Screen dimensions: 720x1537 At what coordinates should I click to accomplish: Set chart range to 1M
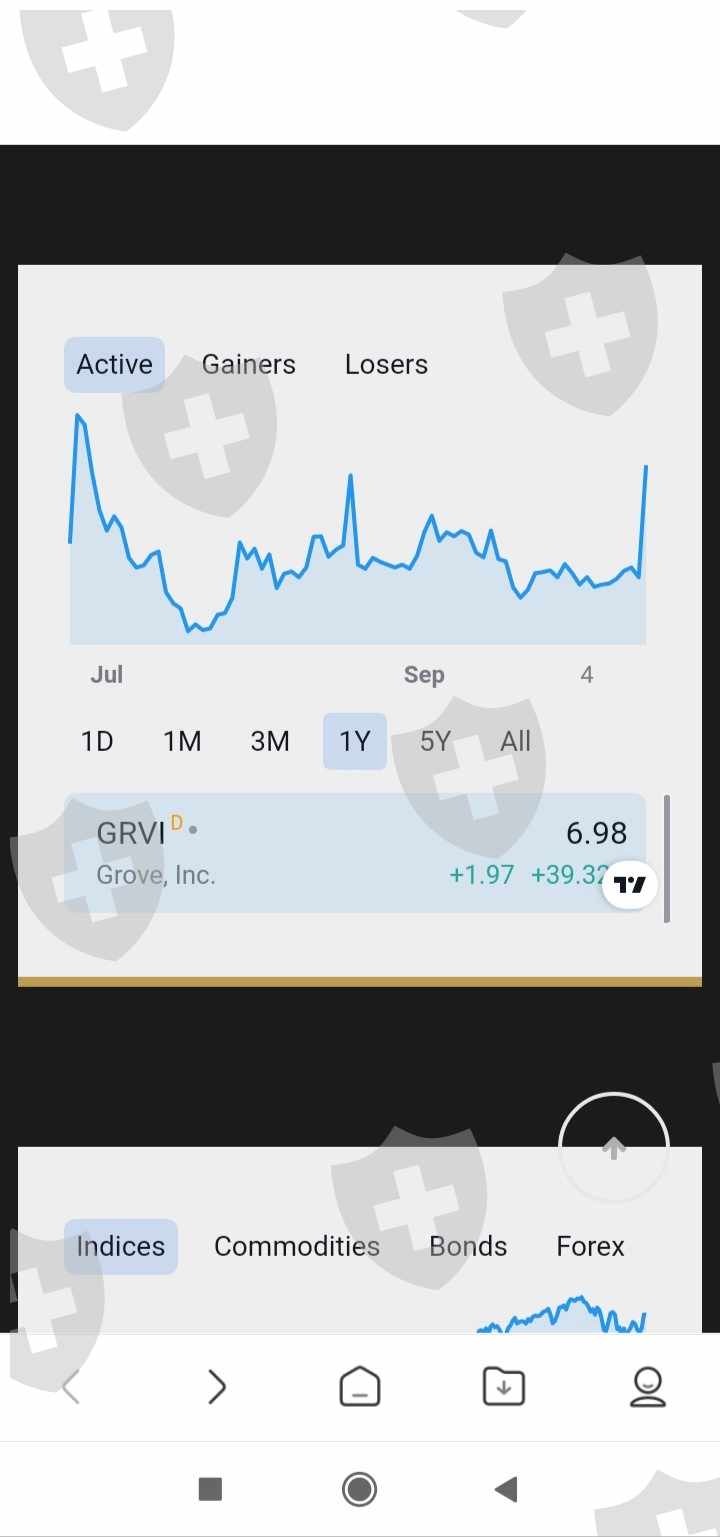[x=182, y=742]
